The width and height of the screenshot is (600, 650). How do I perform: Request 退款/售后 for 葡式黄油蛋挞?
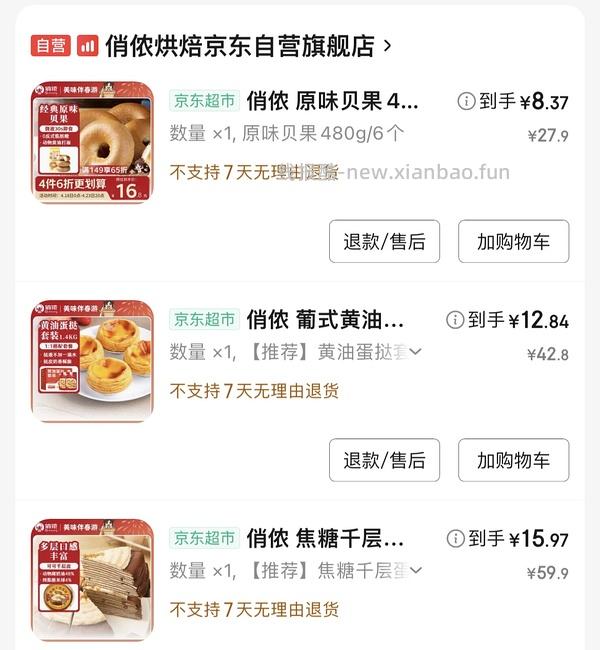point(384,460)
